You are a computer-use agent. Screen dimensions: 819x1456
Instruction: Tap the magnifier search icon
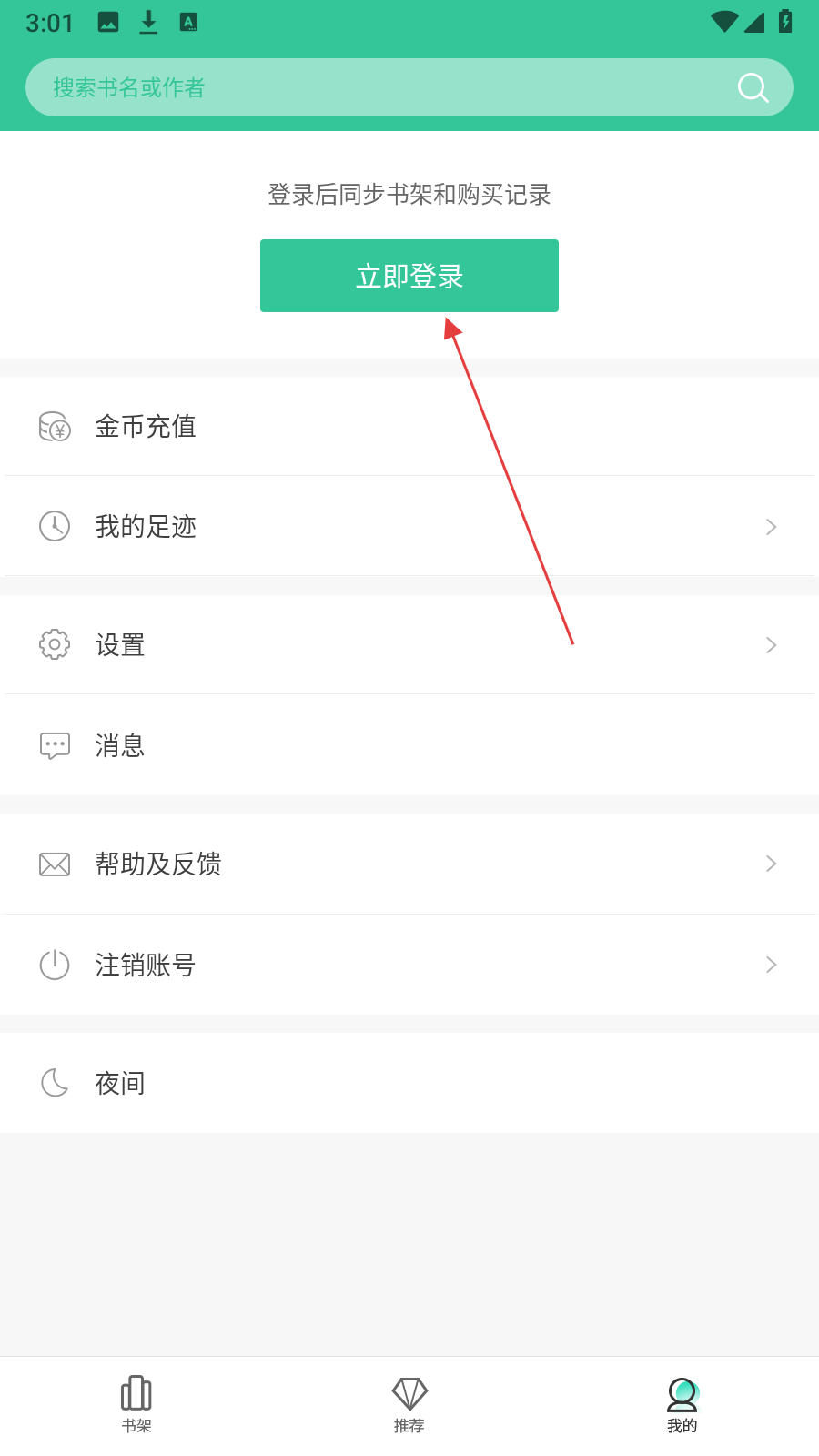pyautogui.click(x=753, y=87)
